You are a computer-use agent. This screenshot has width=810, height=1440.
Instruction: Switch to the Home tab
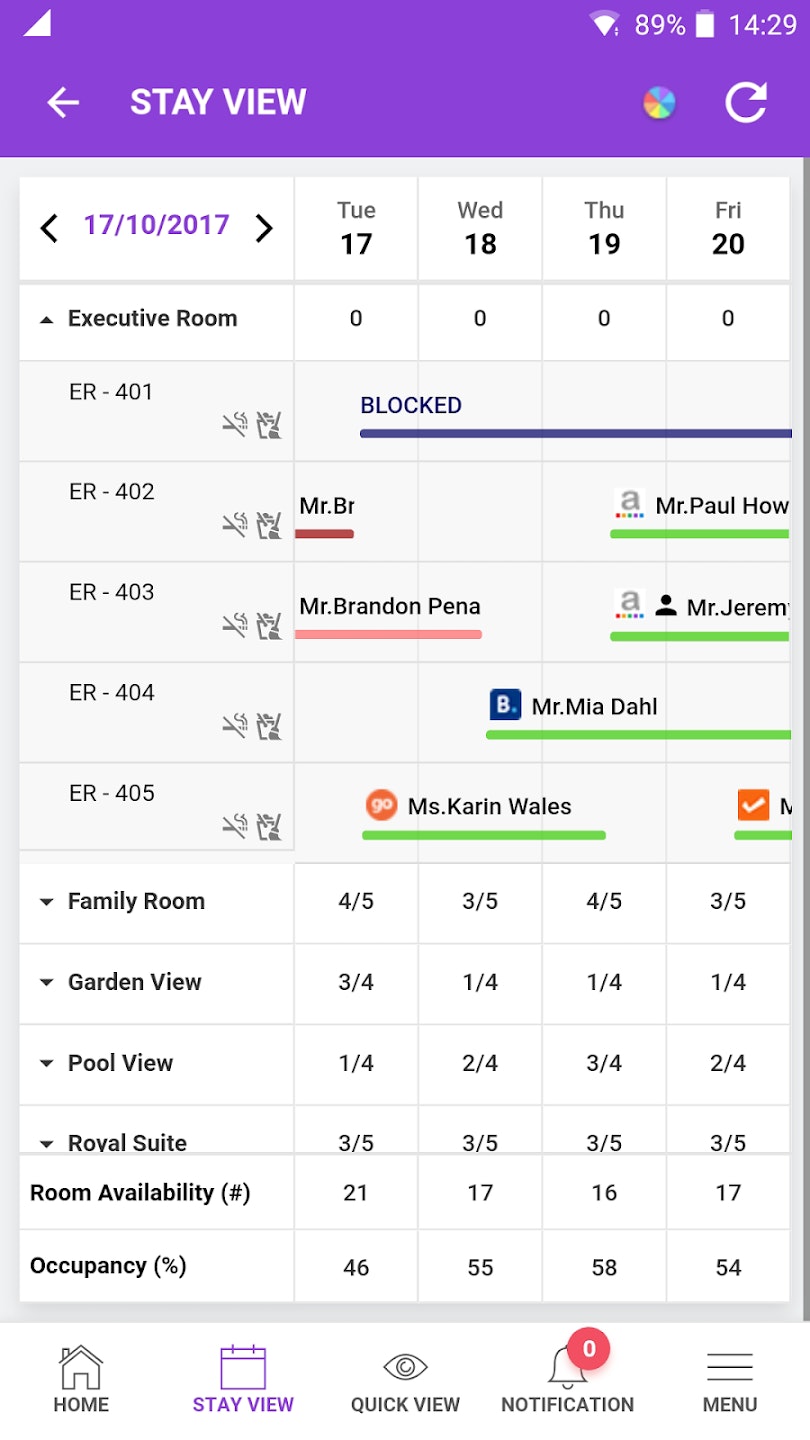tap(81, 1380)
